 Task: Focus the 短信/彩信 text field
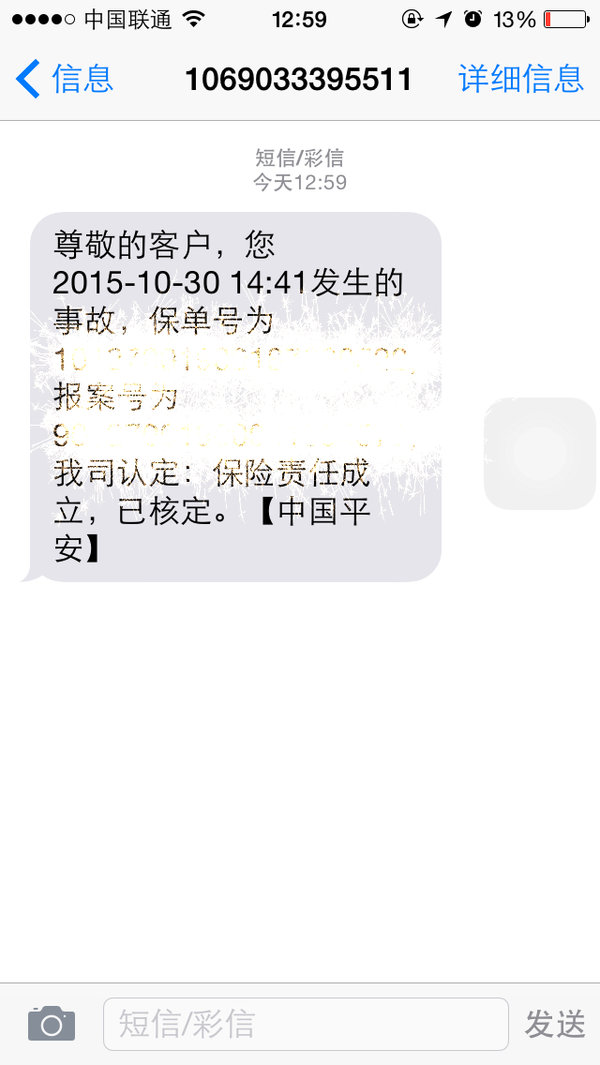click(x=306, y=1024)
